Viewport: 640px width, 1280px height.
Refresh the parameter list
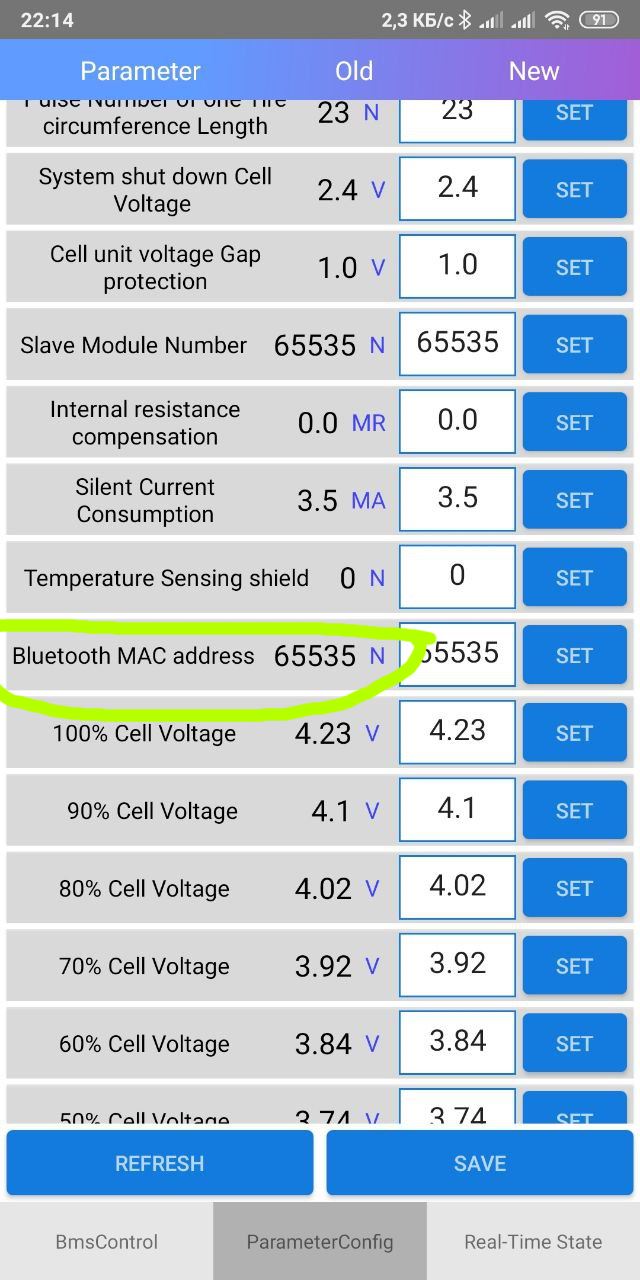tap(160, 1163)
